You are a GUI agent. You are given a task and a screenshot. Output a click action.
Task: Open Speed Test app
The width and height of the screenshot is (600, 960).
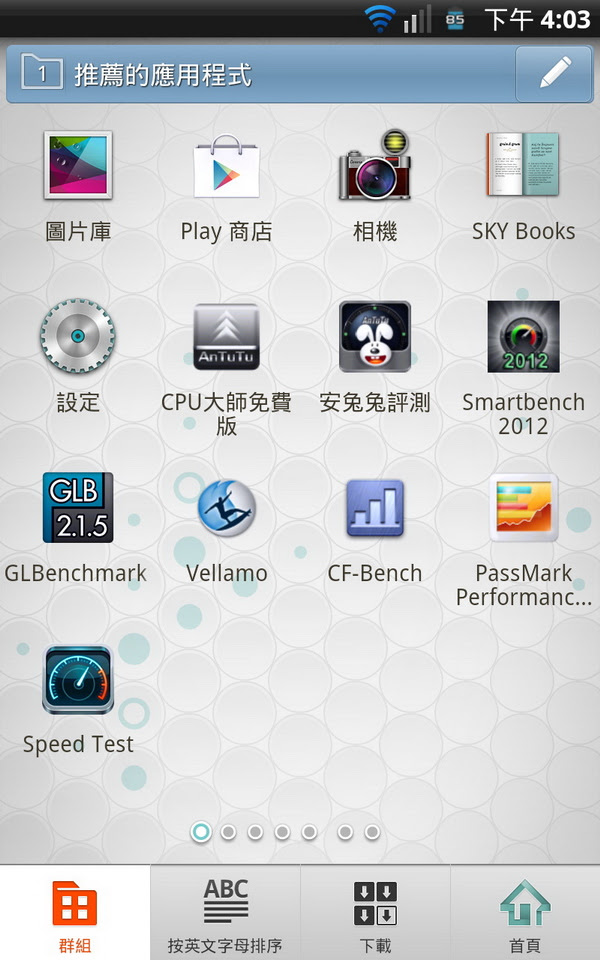[78, 680]
